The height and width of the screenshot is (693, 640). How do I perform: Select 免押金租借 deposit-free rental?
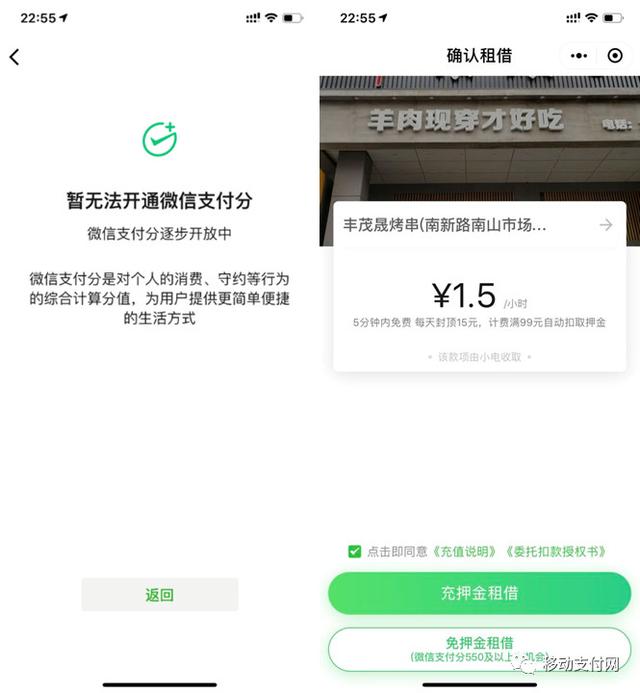pyautogui.click(x=479, y=648)
